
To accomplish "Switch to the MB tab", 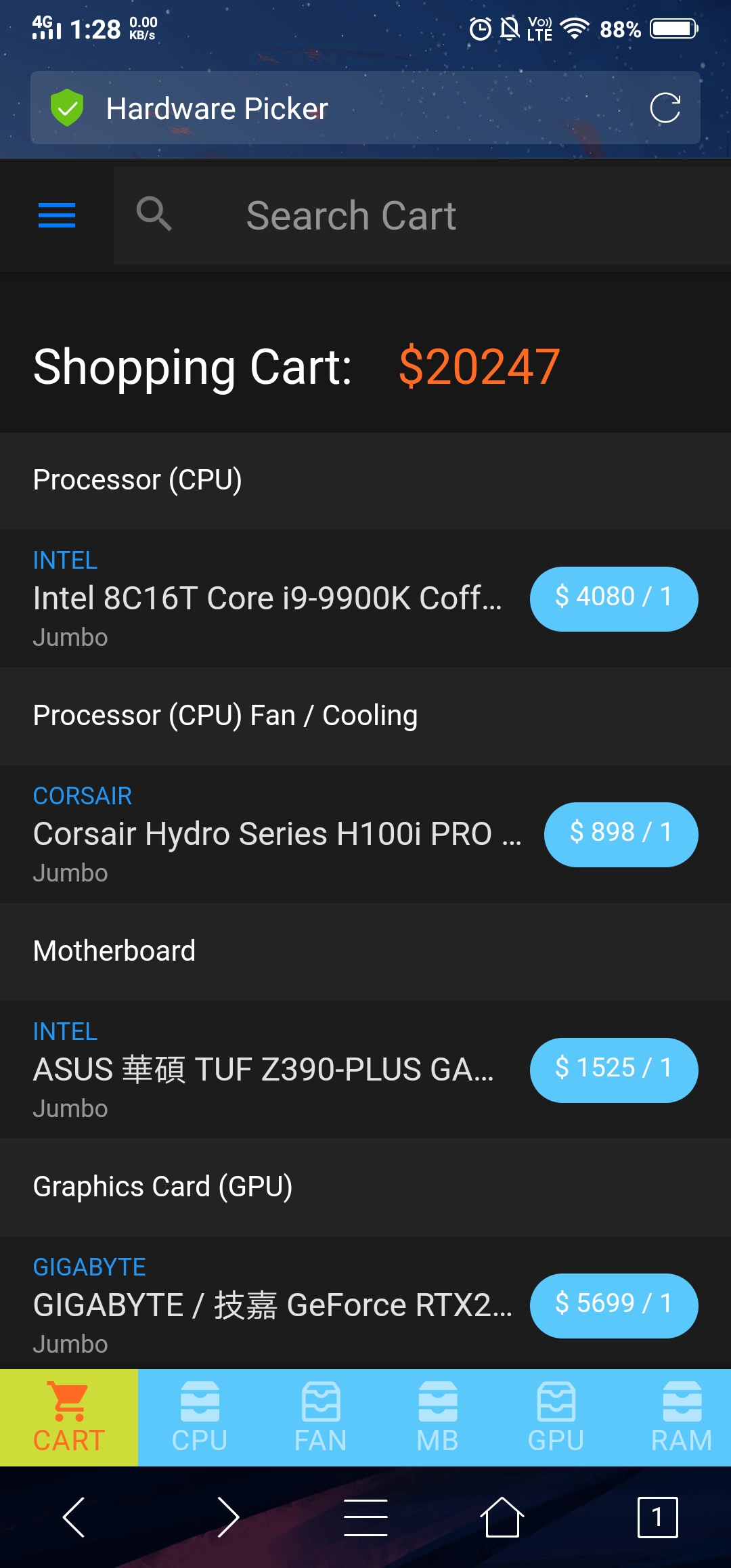I will click(438, 1418).
